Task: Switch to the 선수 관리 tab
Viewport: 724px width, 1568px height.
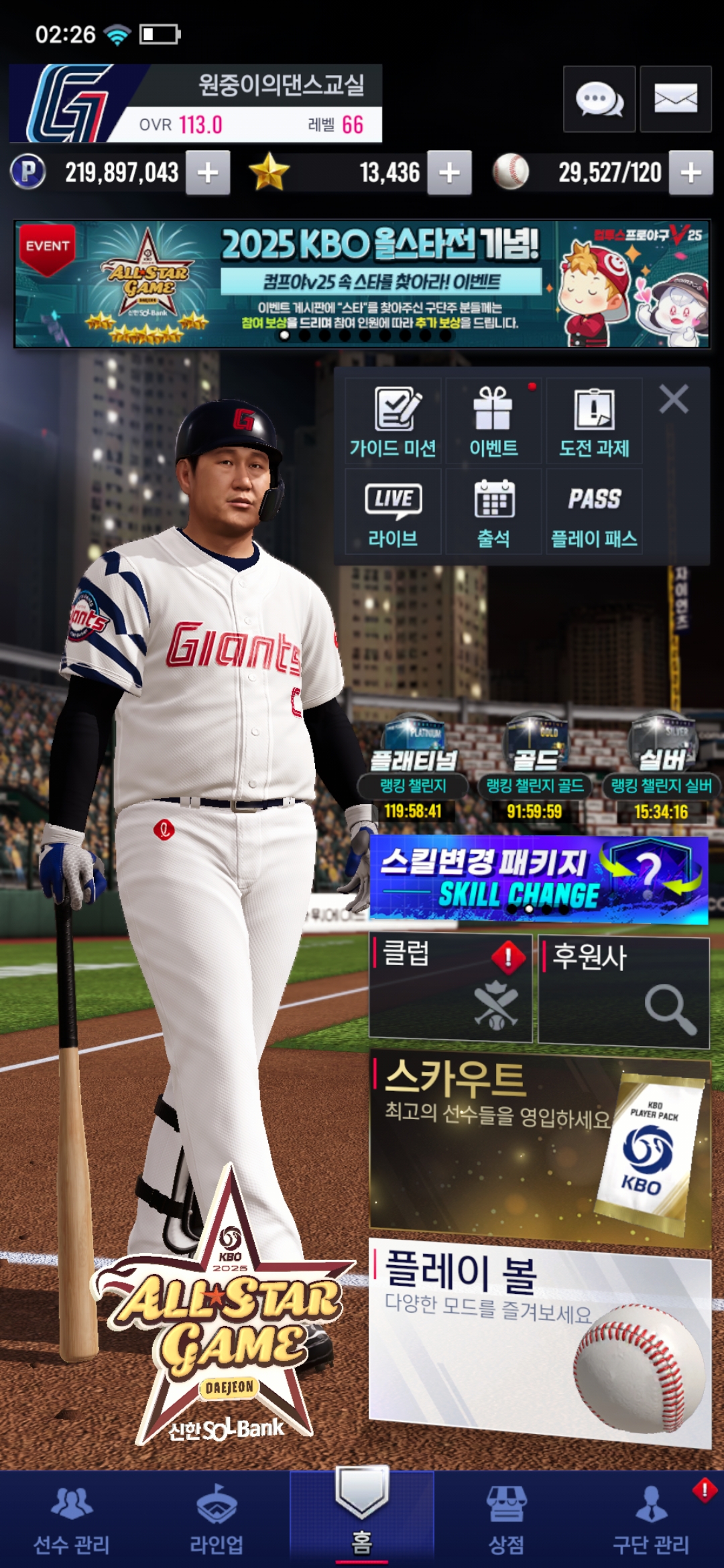Action: [72, 1520]
